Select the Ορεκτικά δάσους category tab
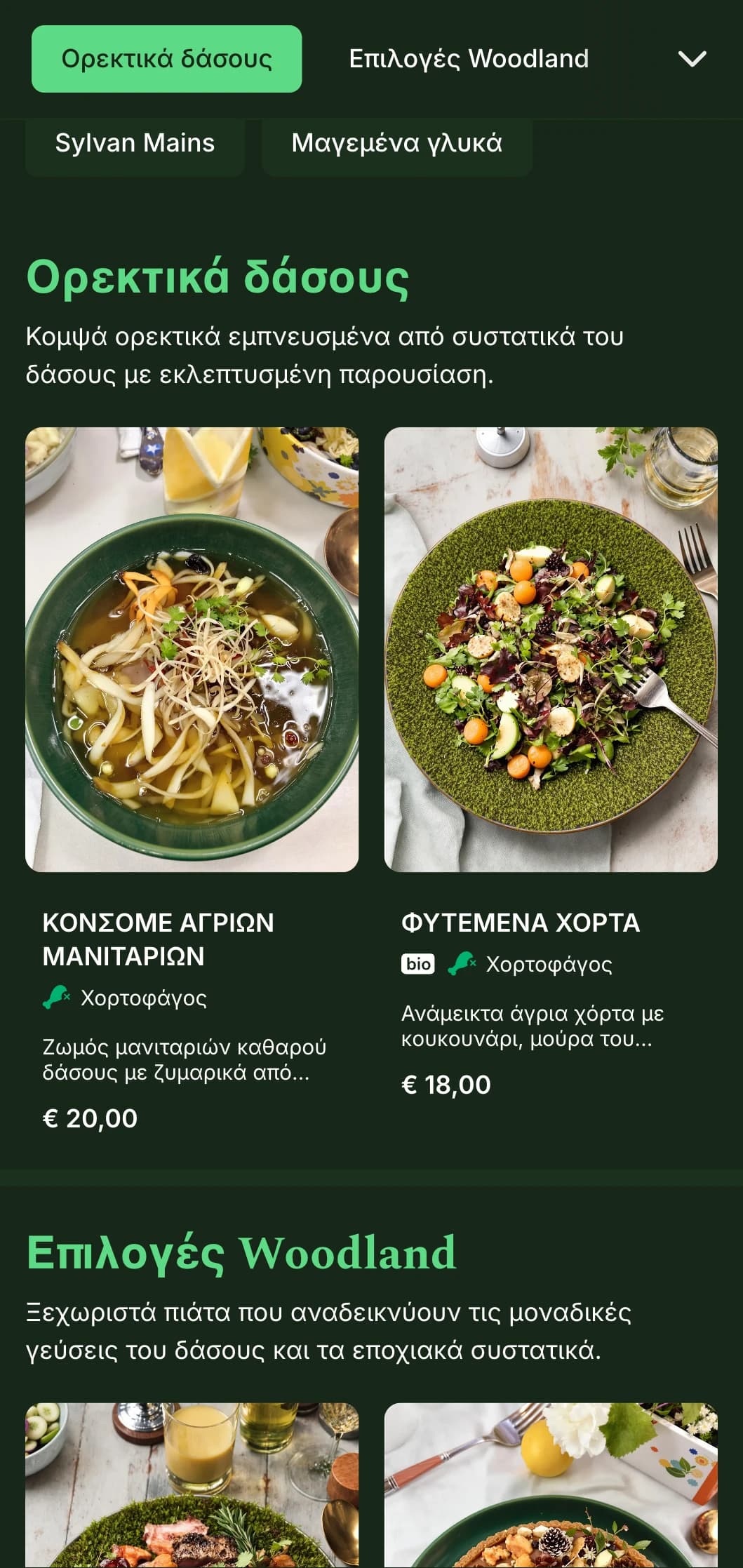The width and height of the screenshot is (743, 1568). pyautogui.click(x=166, y=59)
